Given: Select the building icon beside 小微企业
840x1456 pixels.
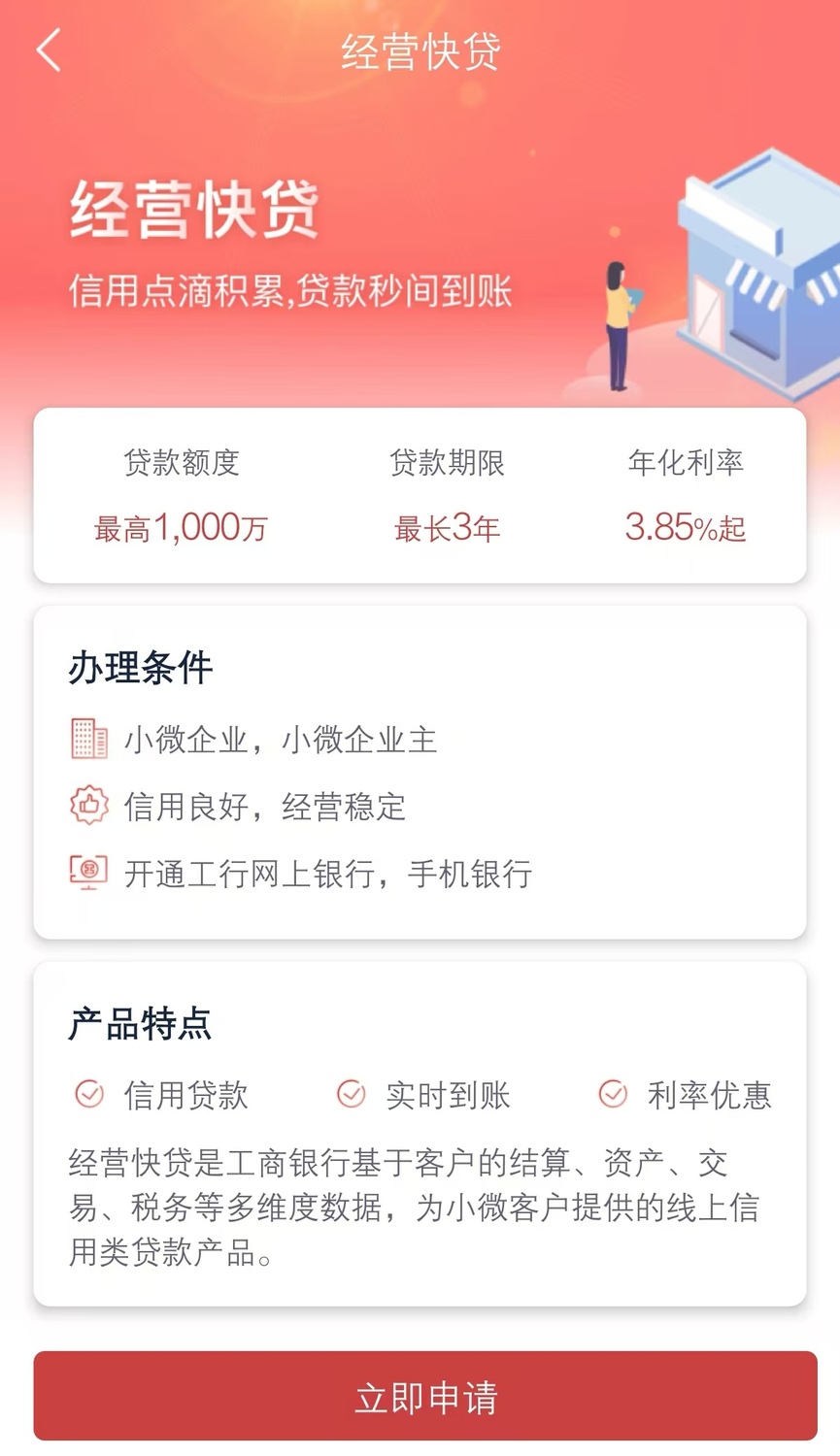Looking at the screenshot, I should (89, 739).
